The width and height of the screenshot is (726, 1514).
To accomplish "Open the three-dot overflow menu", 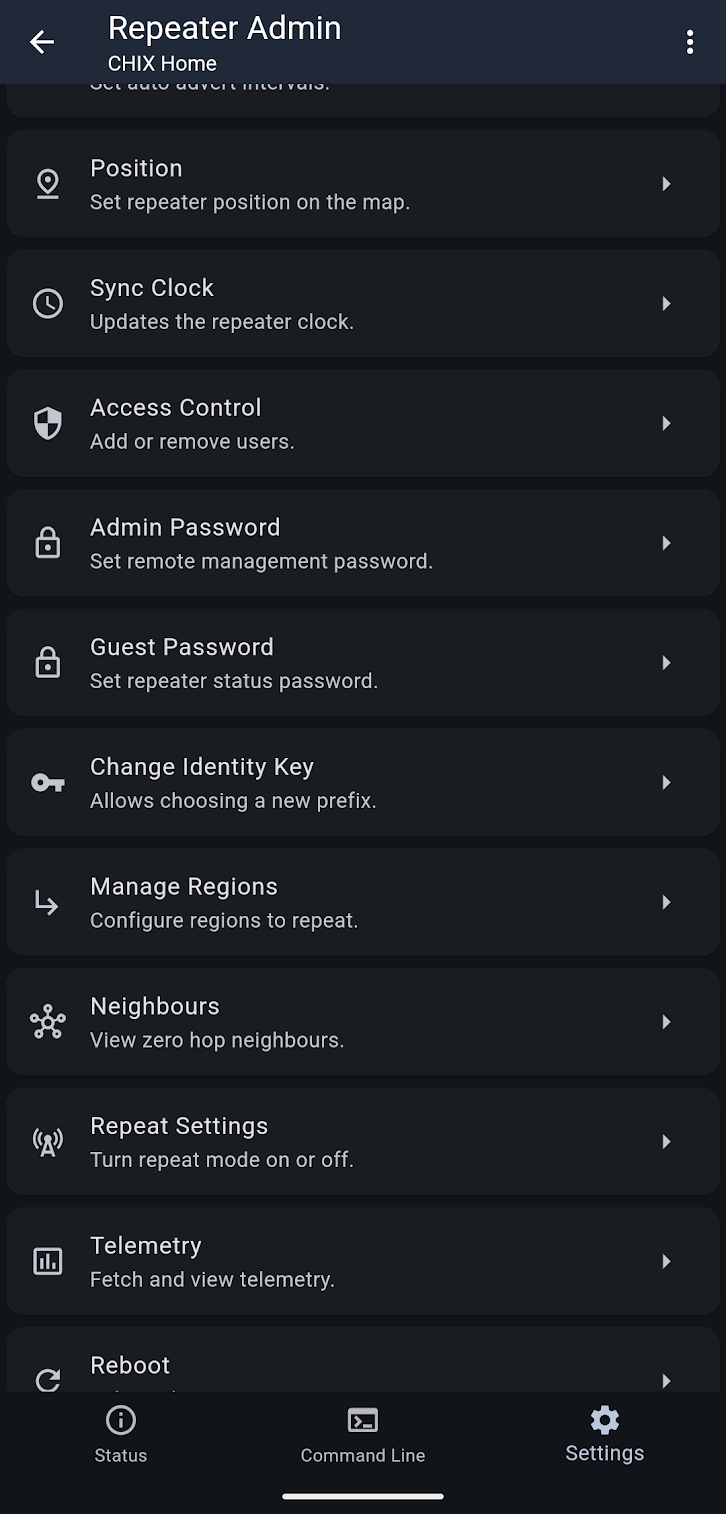I will point(689,42).
